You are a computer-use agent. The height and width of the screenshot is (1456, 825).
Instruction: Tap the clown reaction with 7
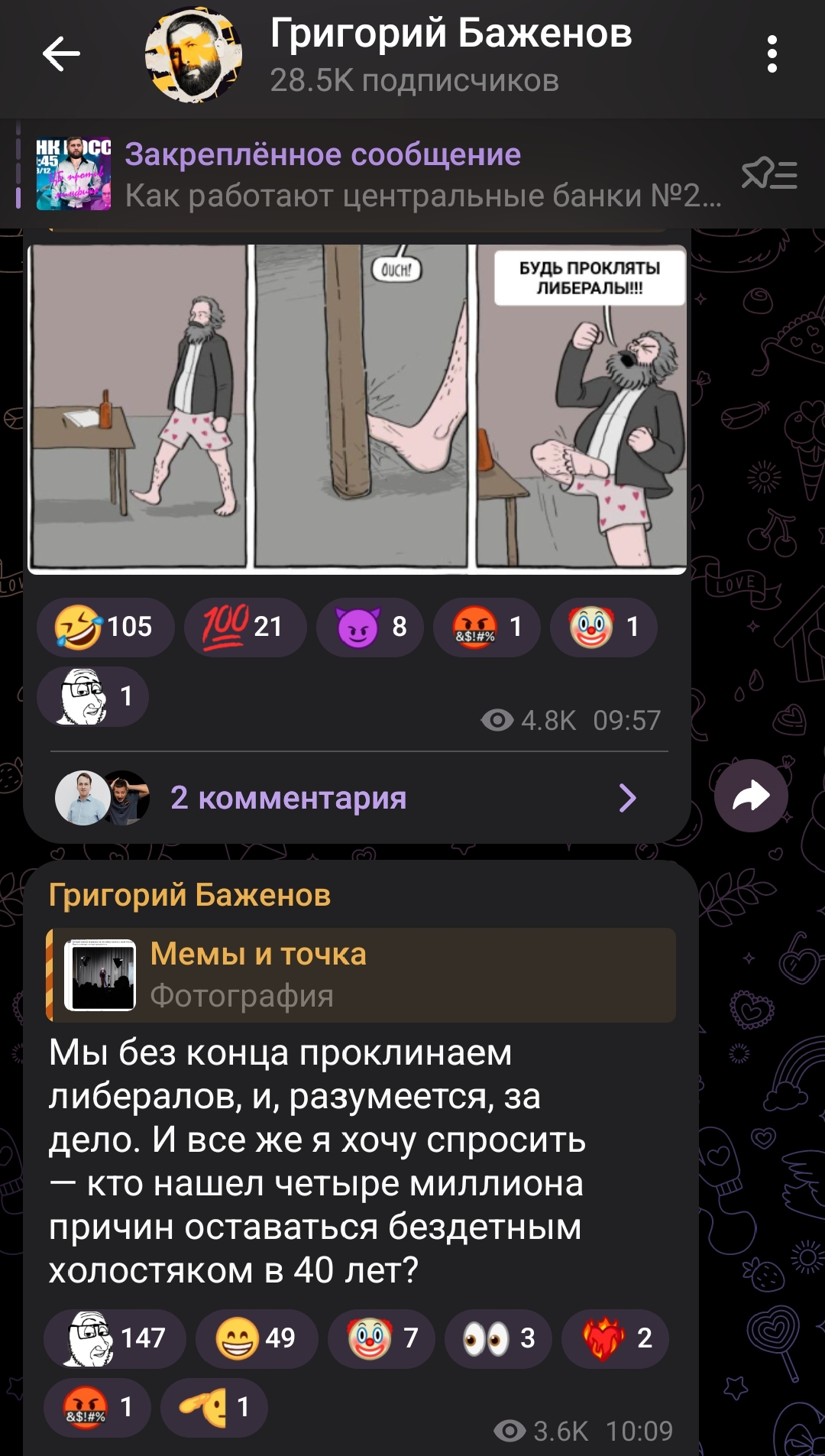tap(381, 1338)
